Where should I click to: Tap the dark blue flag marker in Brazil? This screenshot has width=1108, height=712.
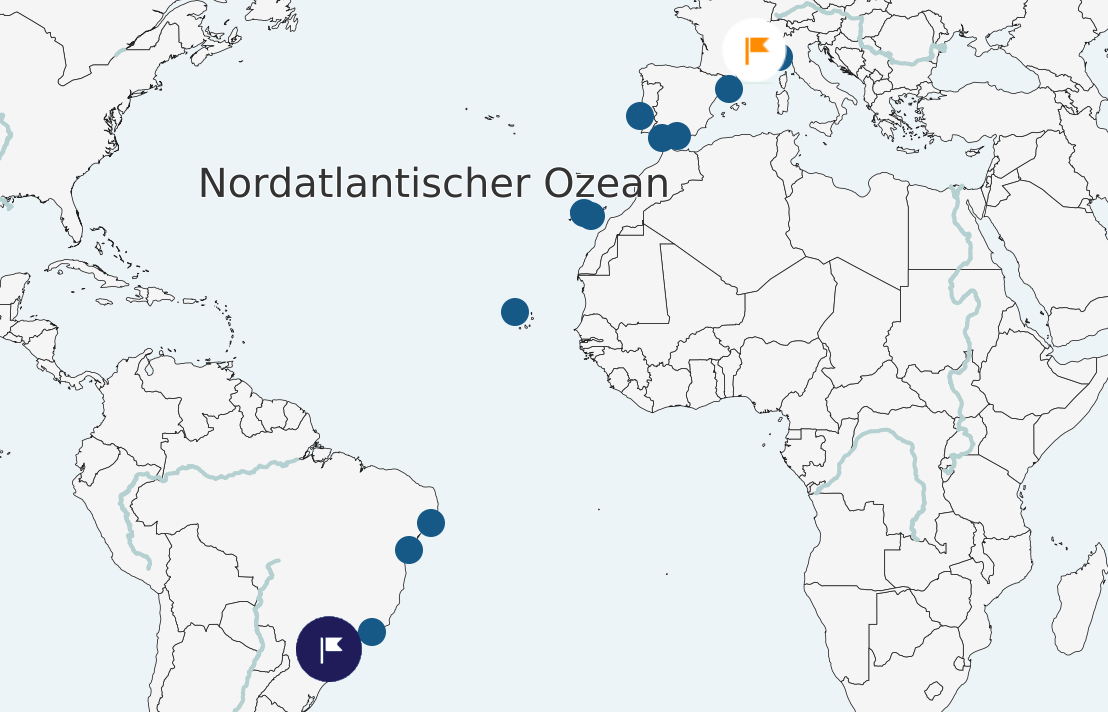(x=329, y=649)
